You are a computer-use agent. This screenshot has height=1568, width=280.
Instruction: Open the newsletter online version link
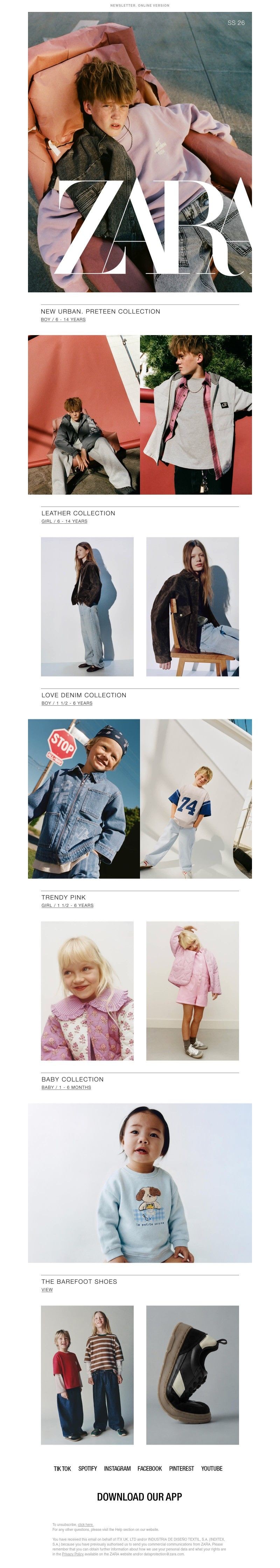click(140, 5)
